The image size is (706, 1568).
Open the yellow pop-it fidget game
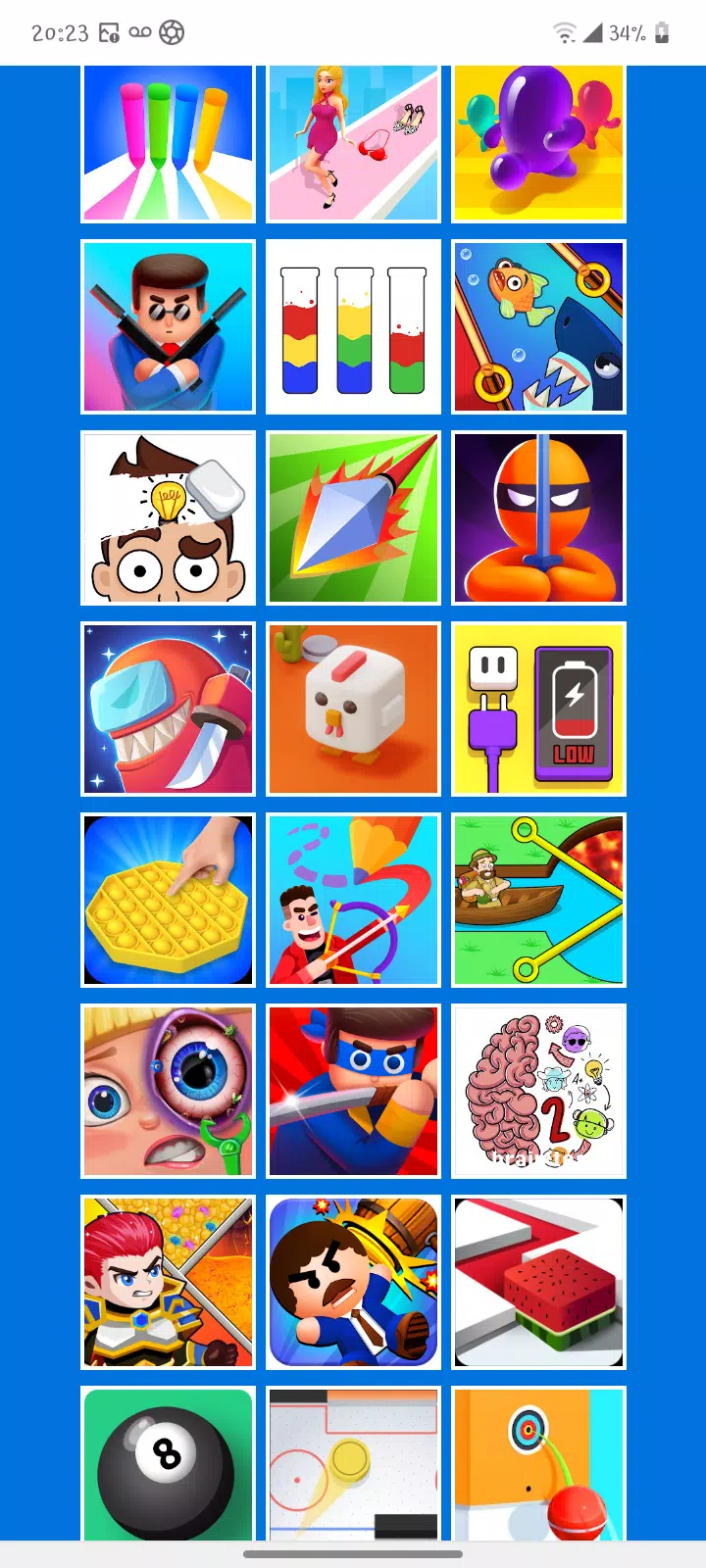click(168, 900)
